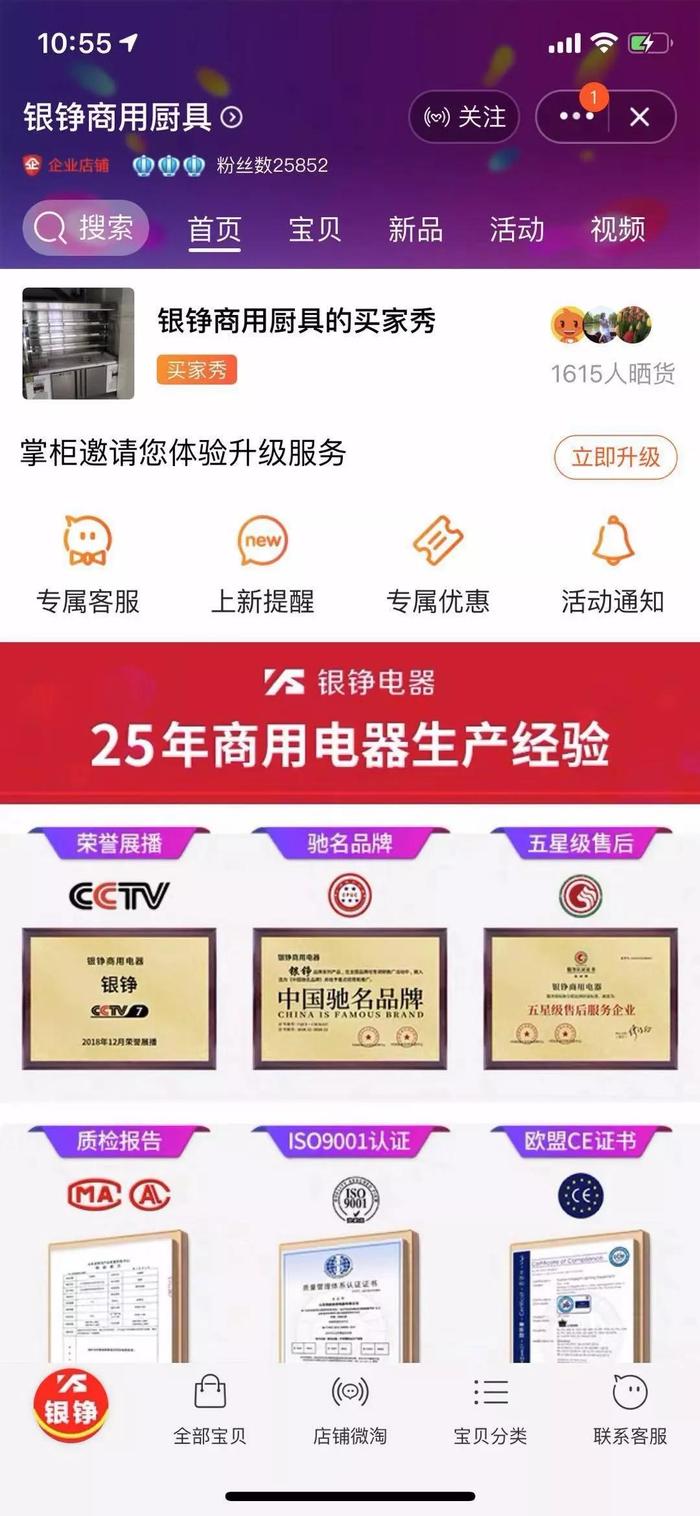Switch to the 活动 tab
Viewport: 700px width, 1516px height.
(516, 229)
